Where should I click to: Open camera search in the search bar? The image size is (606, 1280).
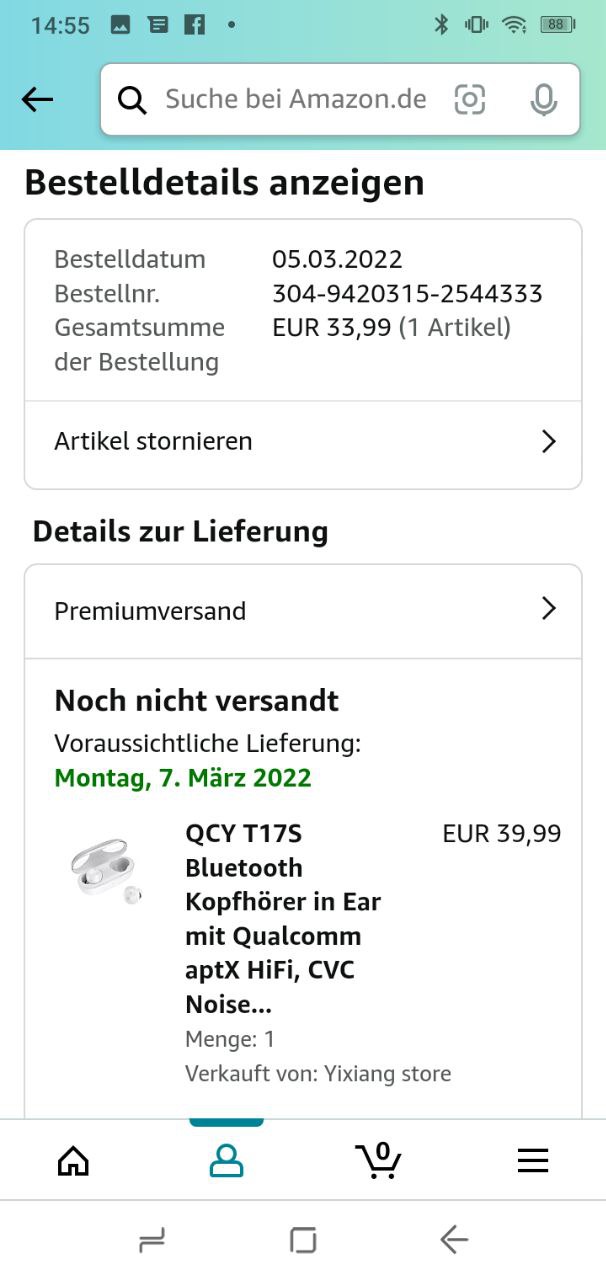(470, 99)
